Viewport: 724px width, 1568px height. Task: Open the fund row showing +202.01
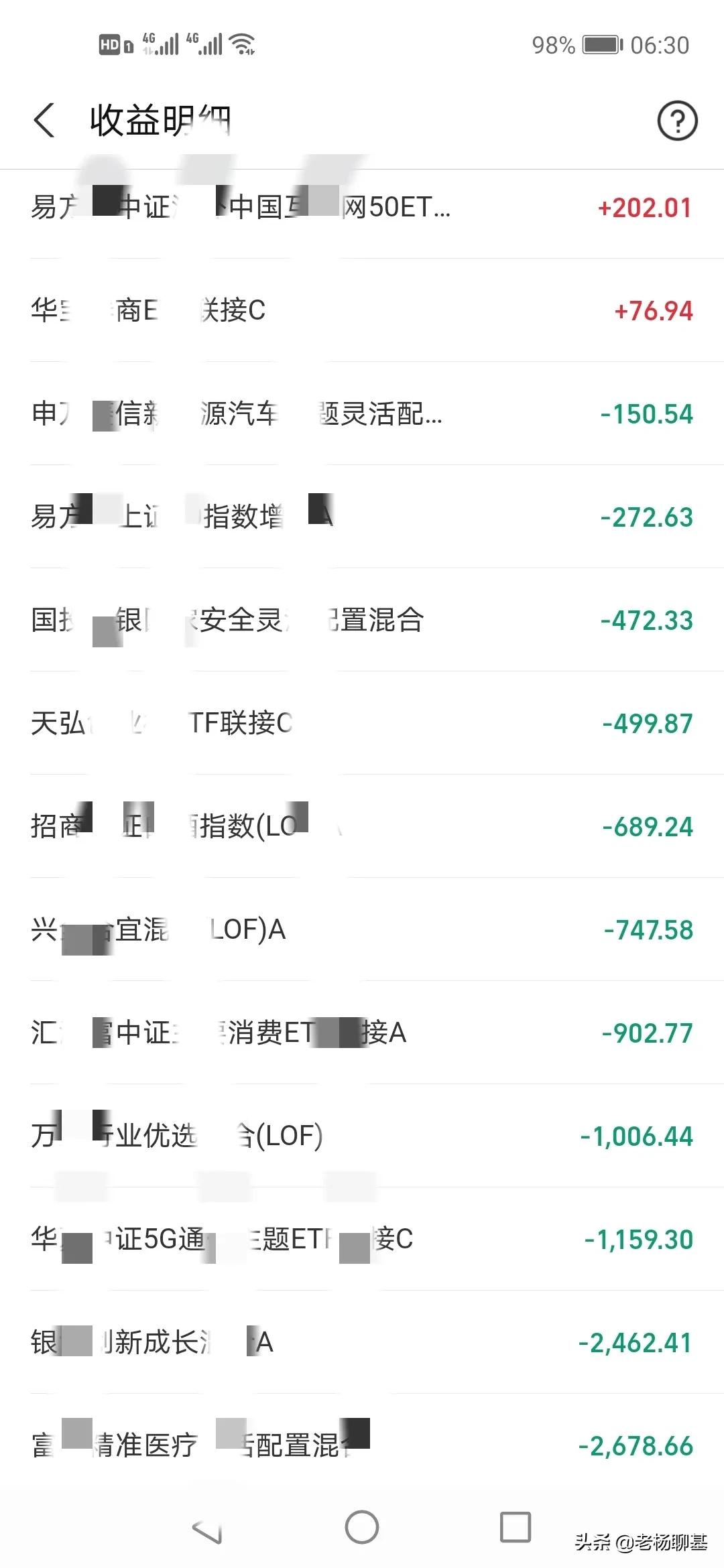pyautogui.click(x=362, y=208)
